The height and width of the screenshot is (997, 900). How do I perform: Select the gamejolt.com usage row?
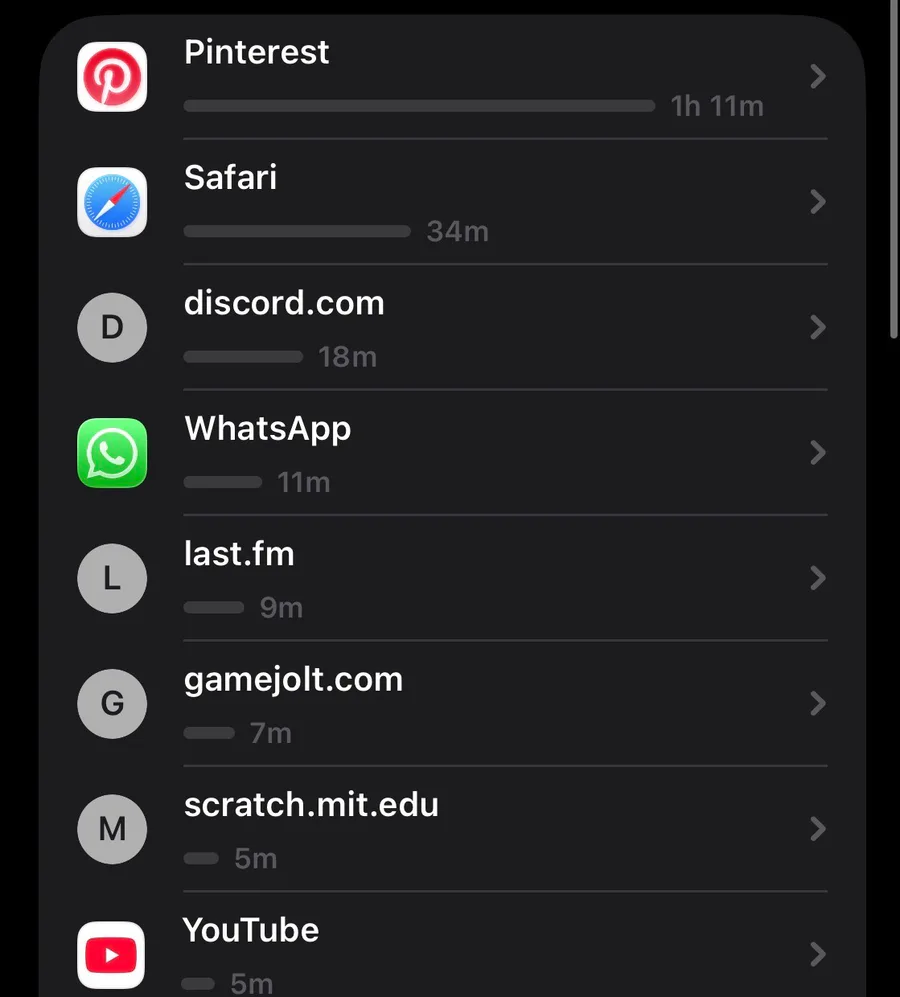coord(450,704)
